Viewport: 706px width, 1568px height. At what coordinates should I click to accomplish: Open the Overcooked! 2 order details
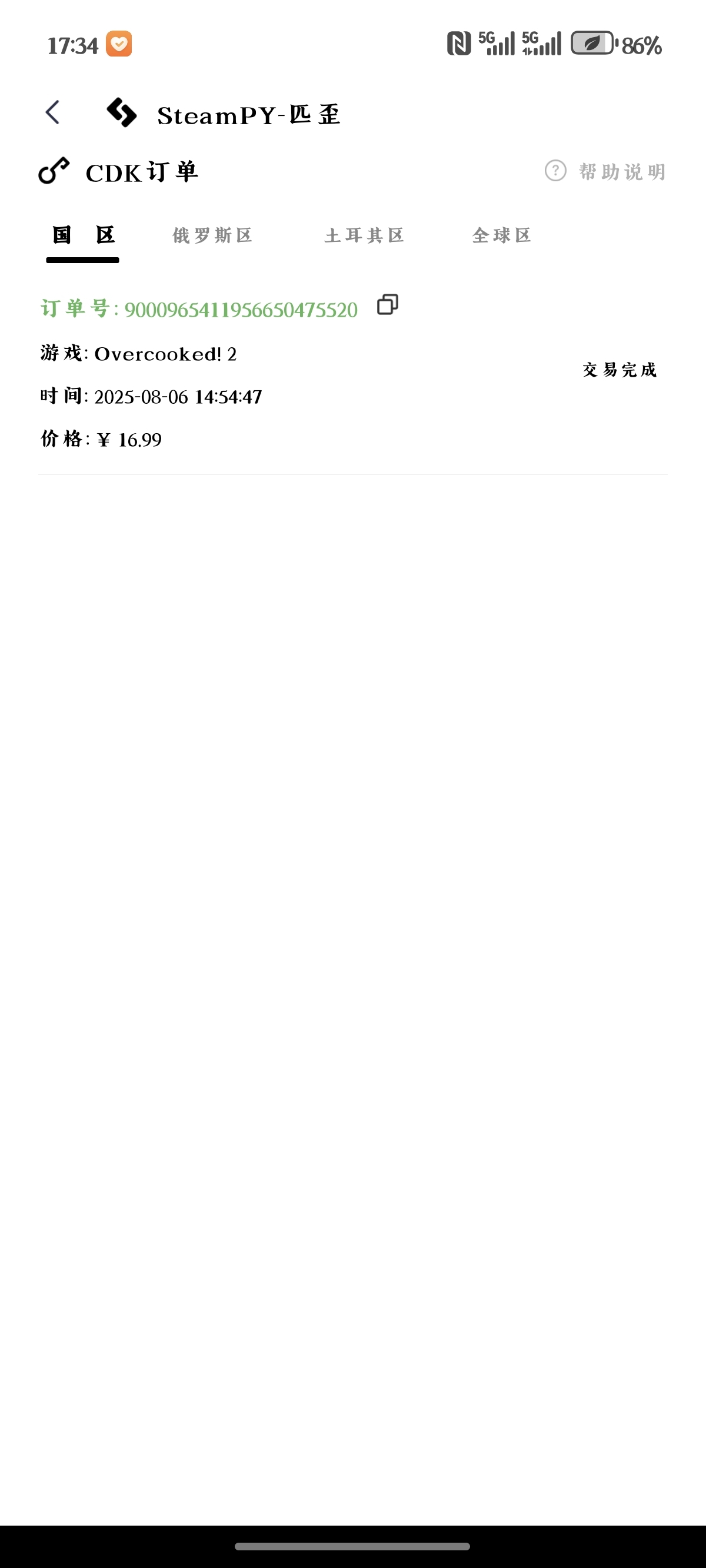pyautogui.click(x=353, y=374)
